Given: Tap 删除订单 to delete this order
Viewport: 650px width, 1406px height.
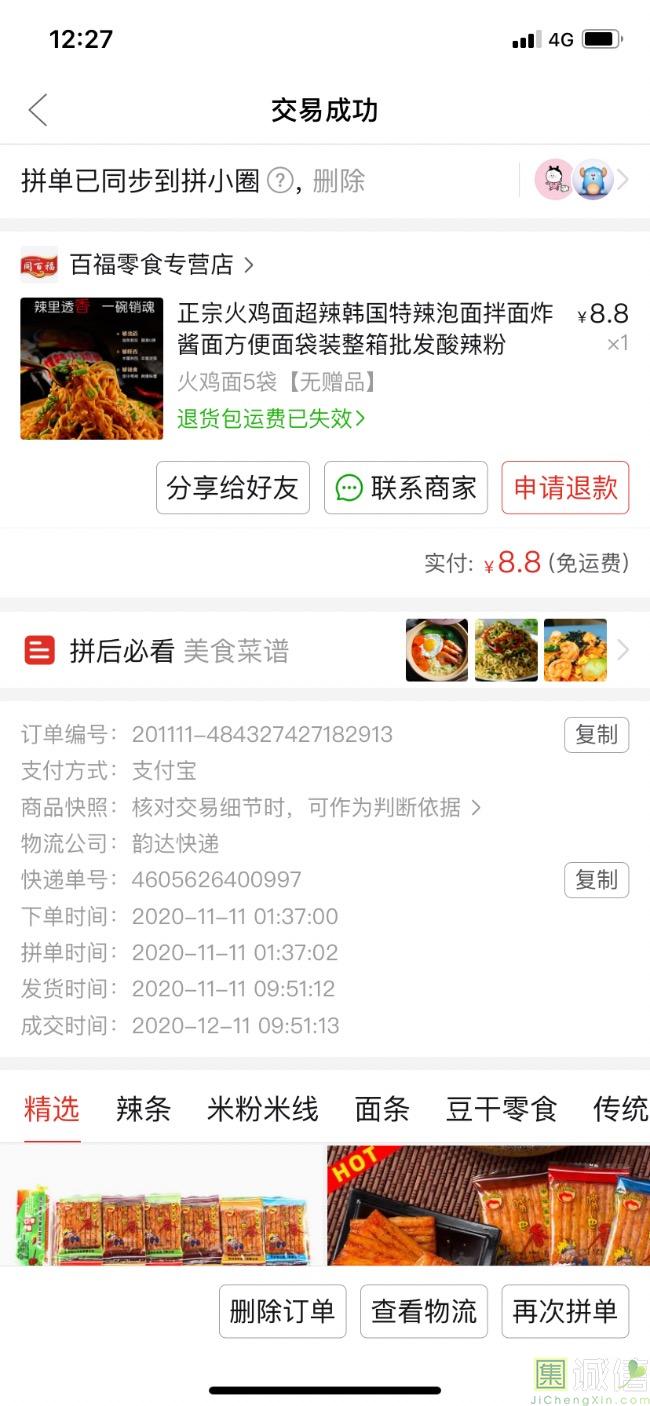Looking at the screenshot, I should (x=282, y=1311).
